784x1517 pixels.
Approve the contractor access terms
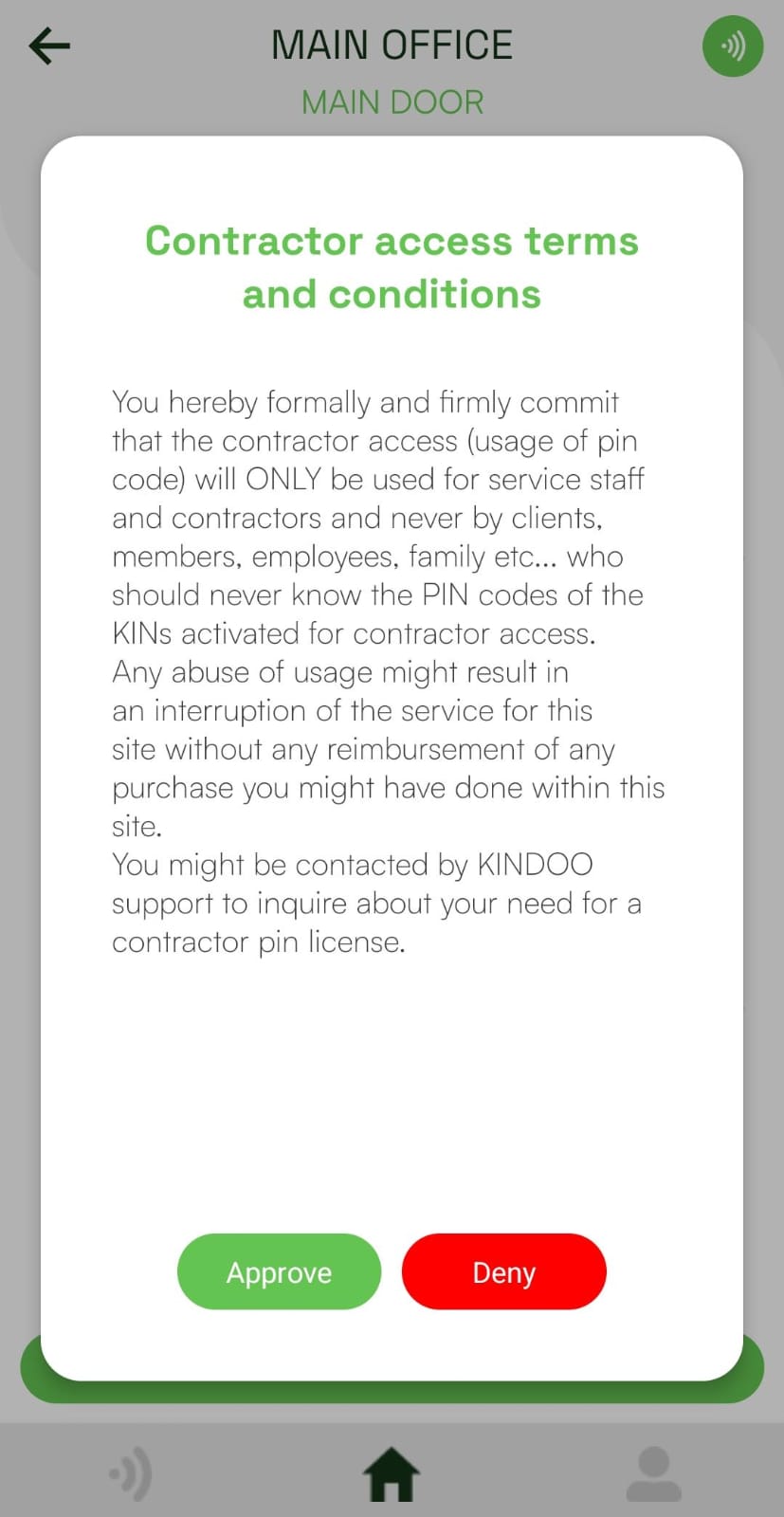(279, 1271)
